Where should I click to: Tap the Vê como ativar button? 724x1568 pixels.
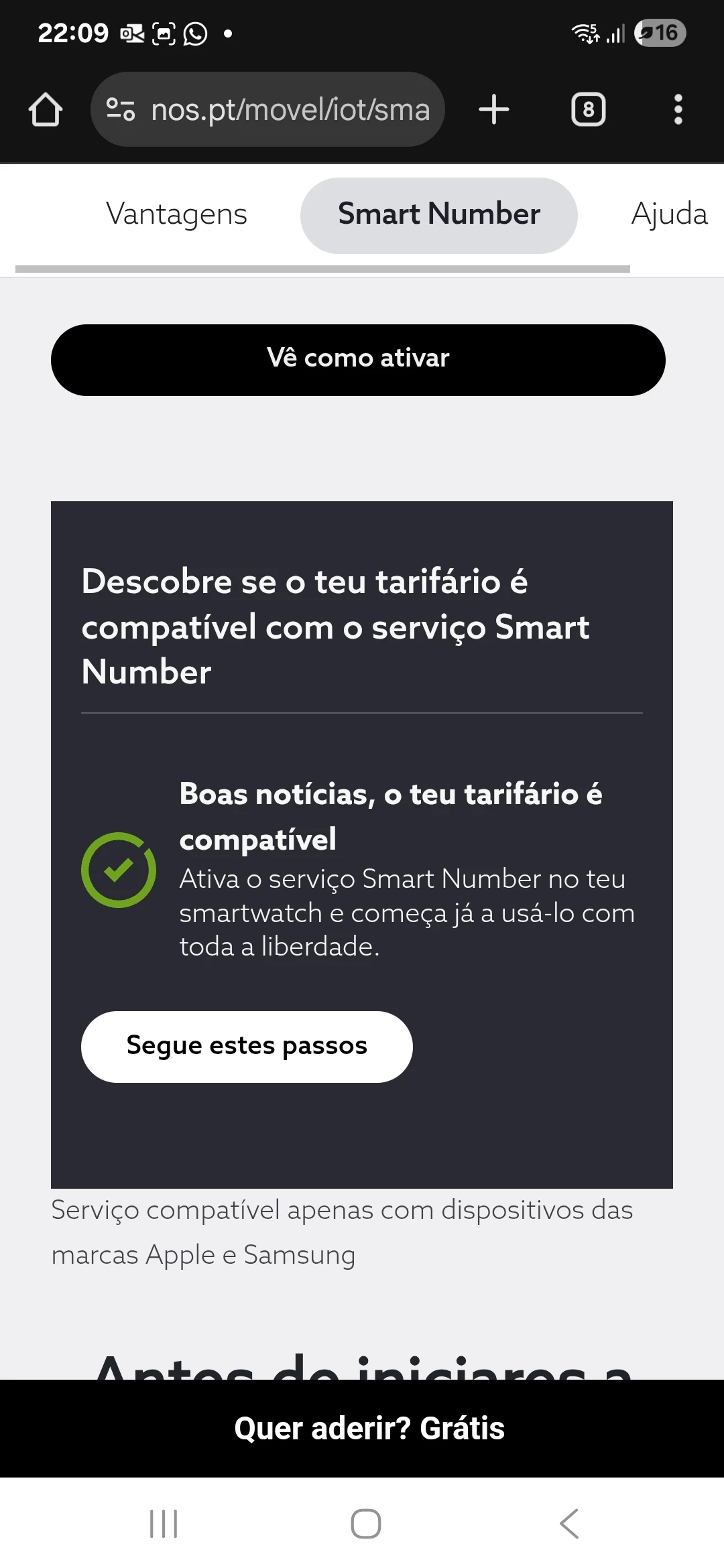coord(358,360)
